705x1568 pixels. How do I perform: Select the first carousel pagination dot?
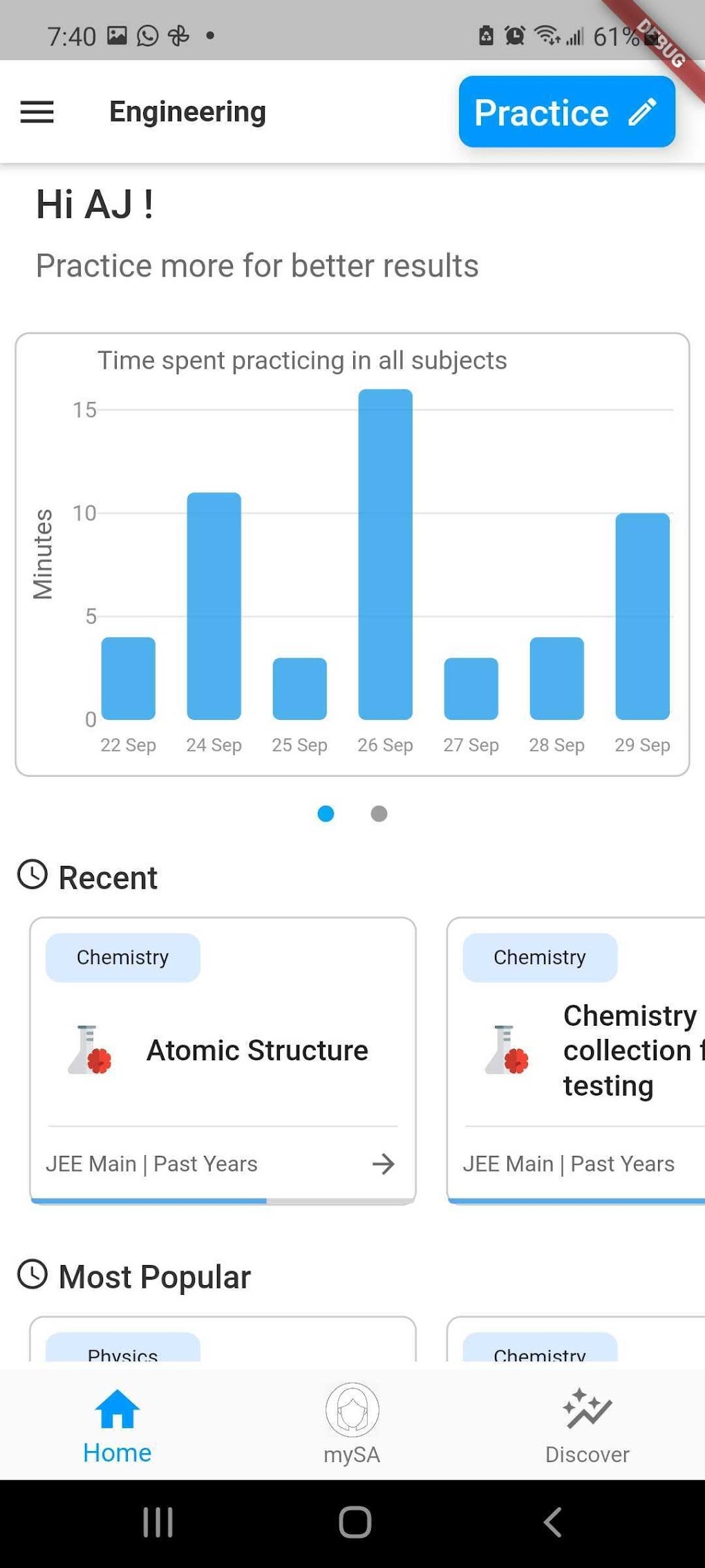(x=326, y=814)
